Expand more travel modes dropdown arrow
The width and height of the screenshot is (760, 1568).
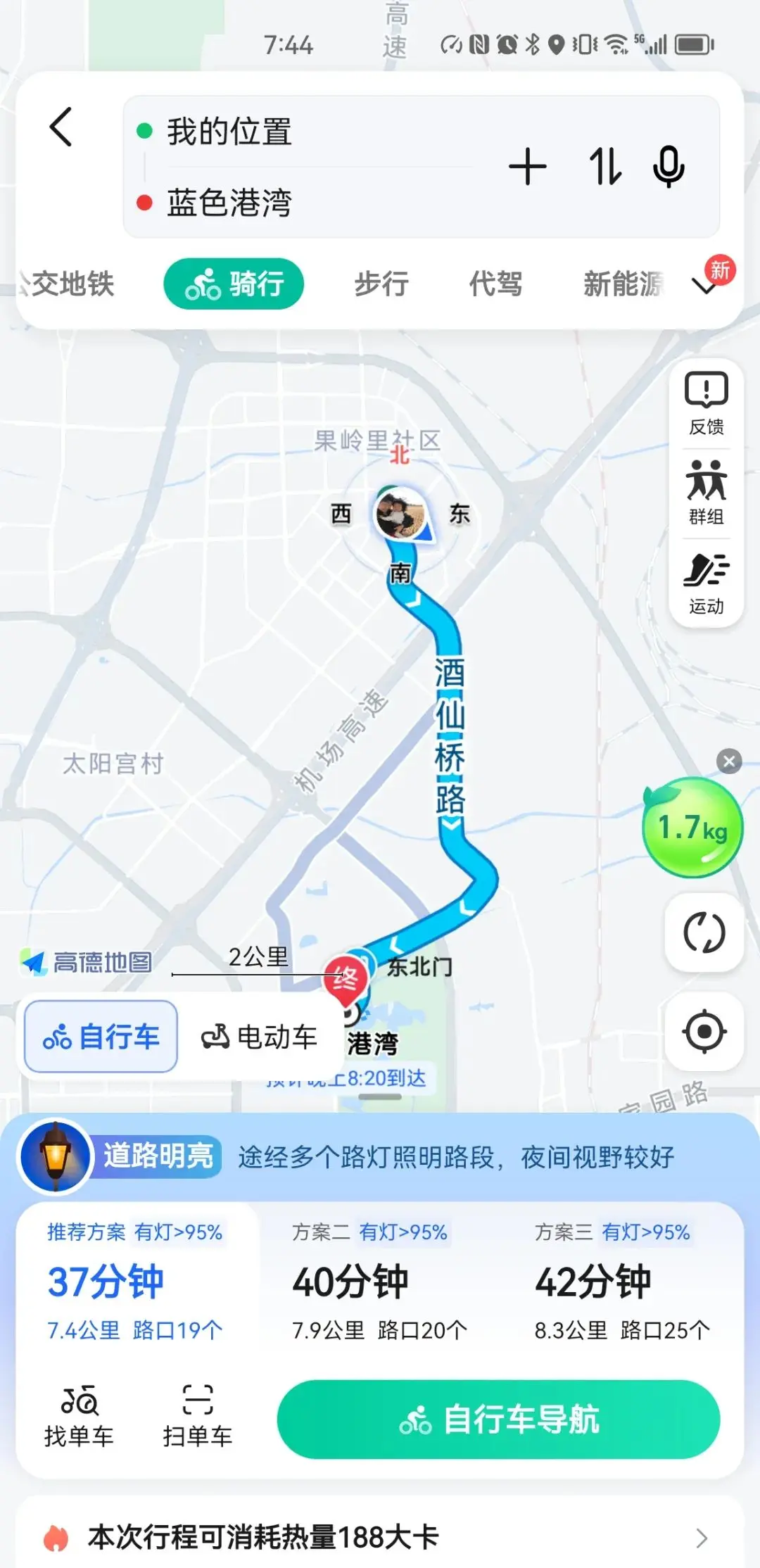click(x=705, y=284)
